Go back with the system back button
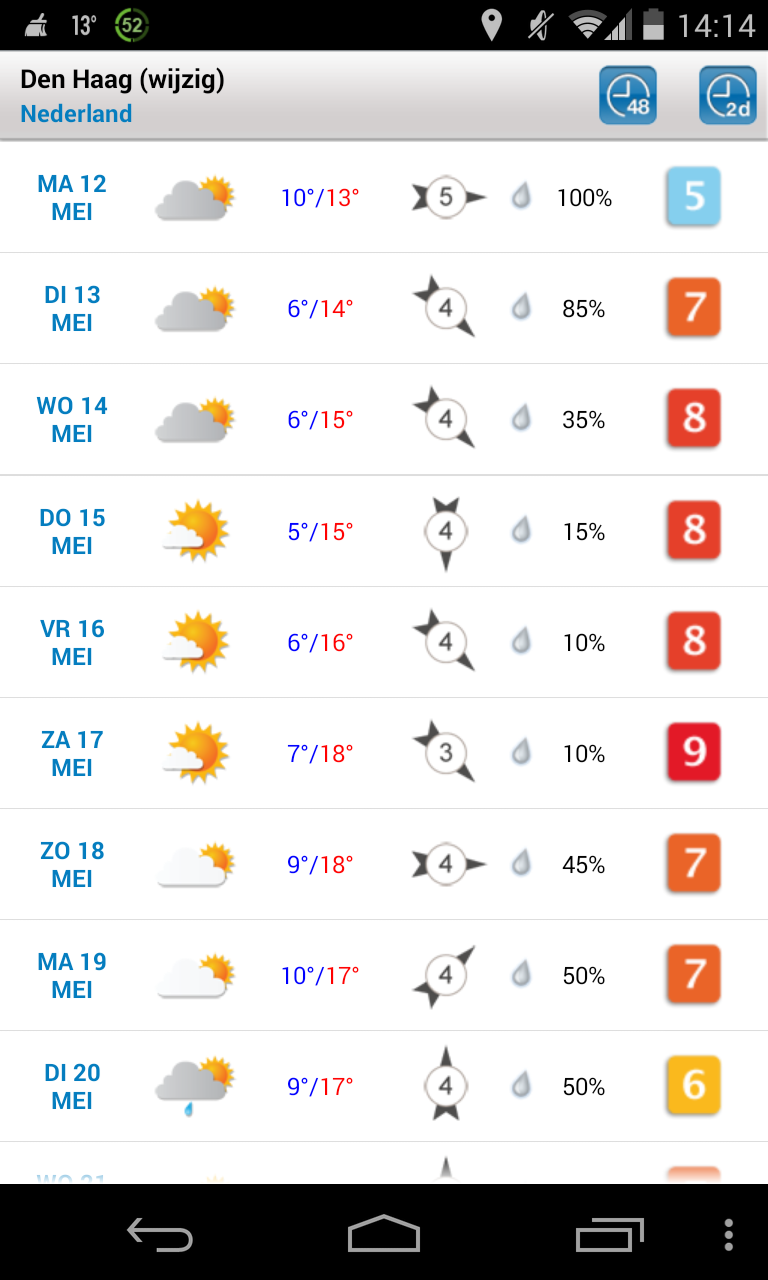The height and width of the screenshot is (1280, 768). (x=160, y=1235)
